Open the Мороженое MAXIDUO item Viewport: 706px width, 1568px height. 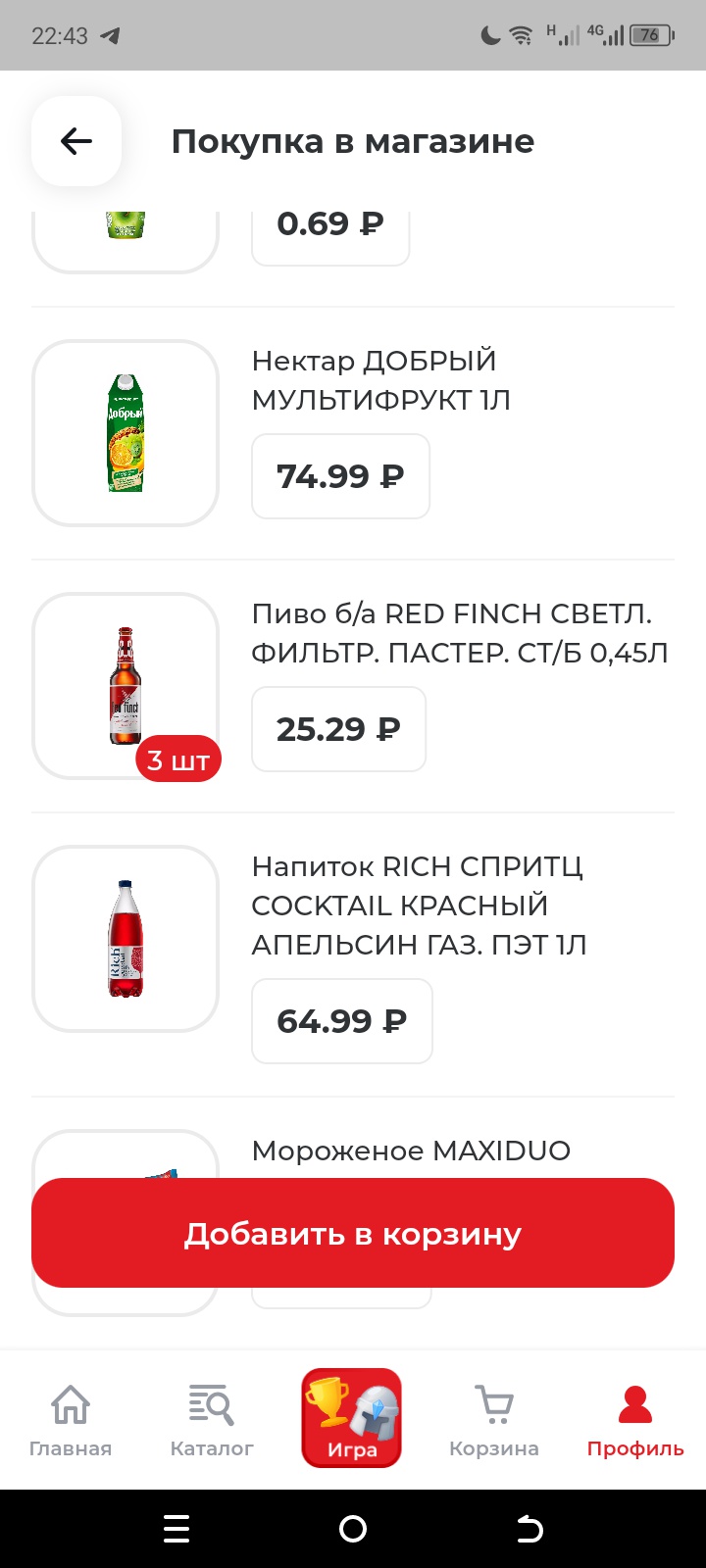coord(411,1151)
